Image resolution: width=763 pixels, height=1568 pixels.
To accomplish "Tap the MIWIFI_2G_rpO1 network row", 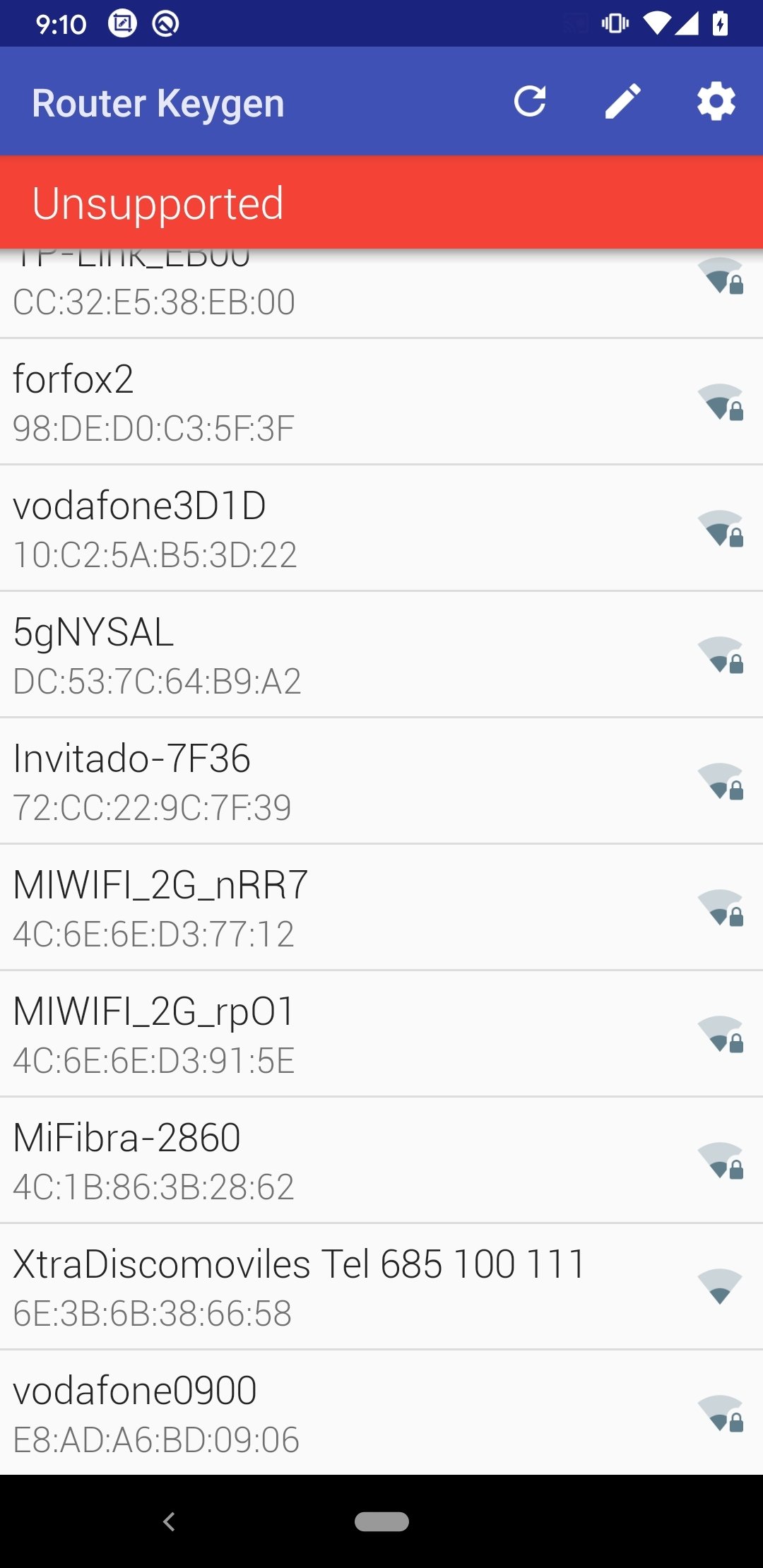I will [381, 1034].
